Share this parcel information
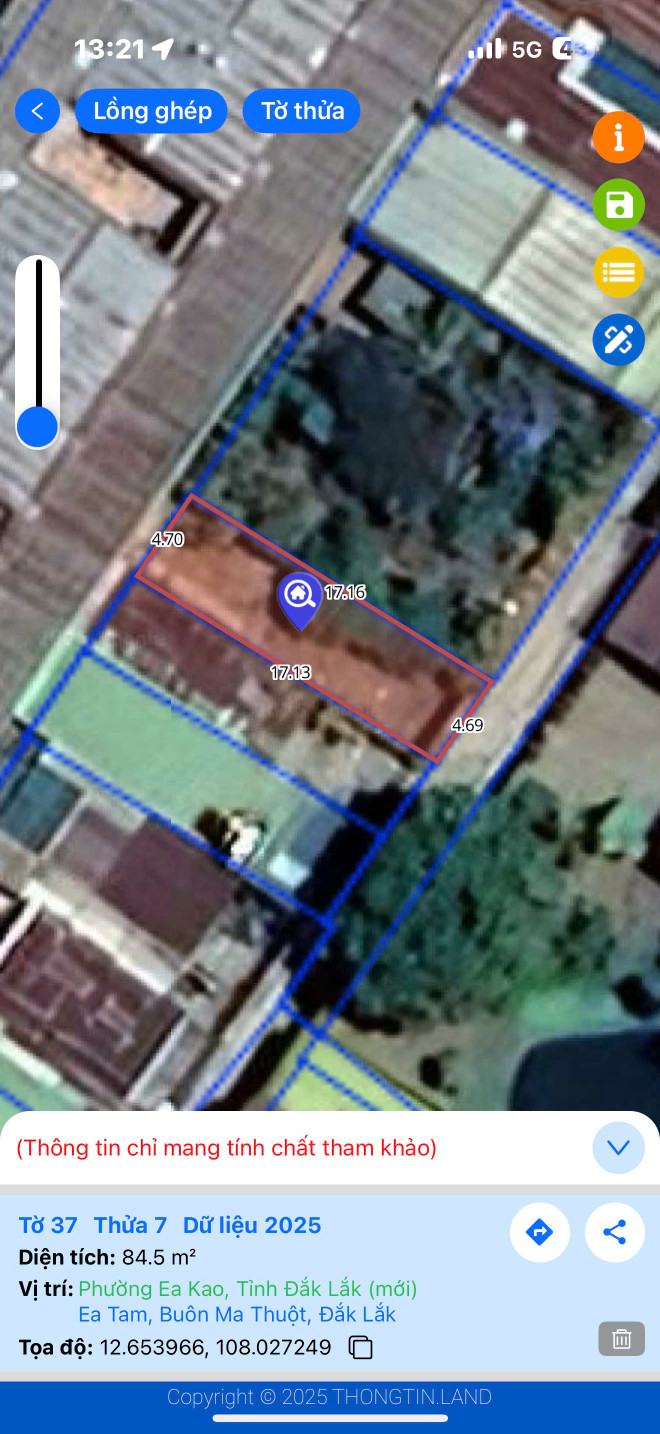This screenshot has height=1434, width=660. (x=614, y=1232)
